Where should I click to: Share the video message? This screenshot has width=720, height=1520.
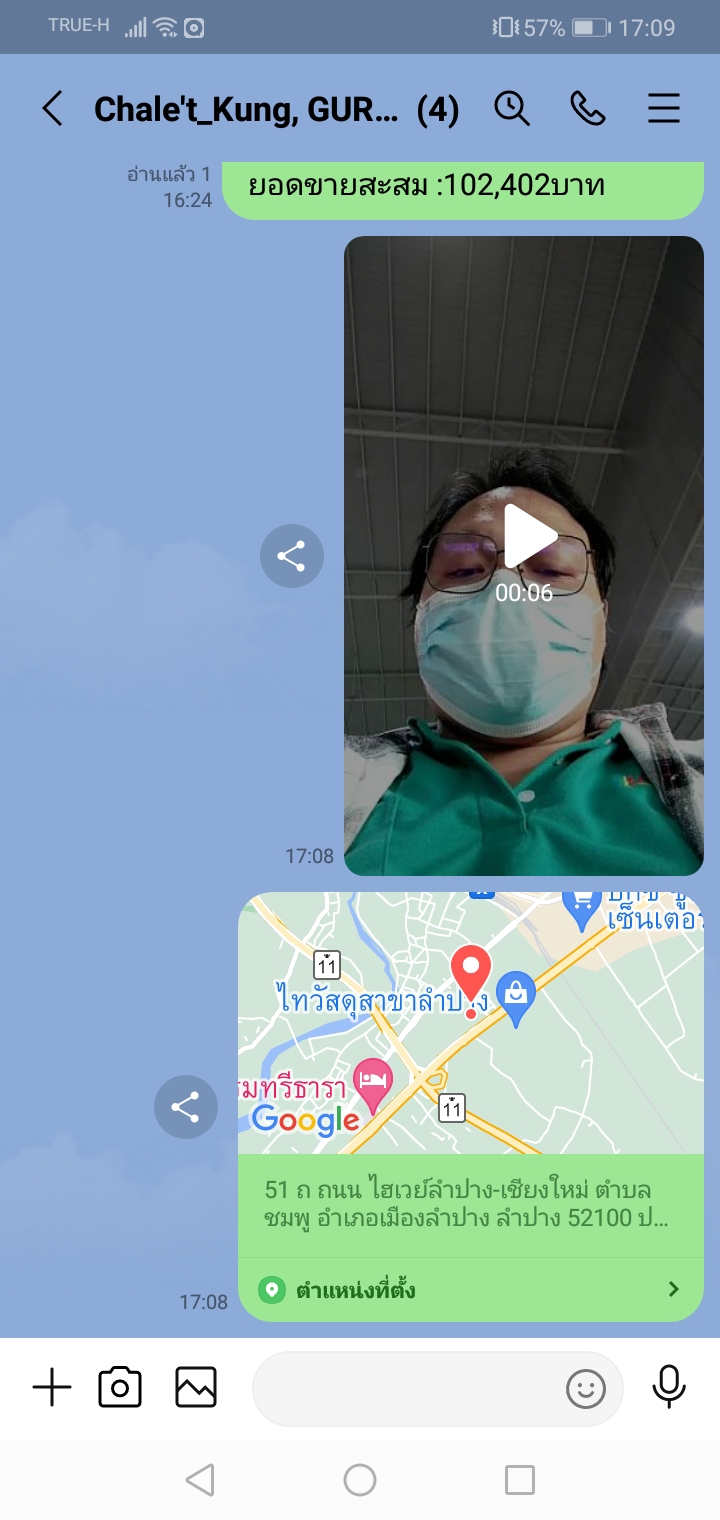pos(291,556)
